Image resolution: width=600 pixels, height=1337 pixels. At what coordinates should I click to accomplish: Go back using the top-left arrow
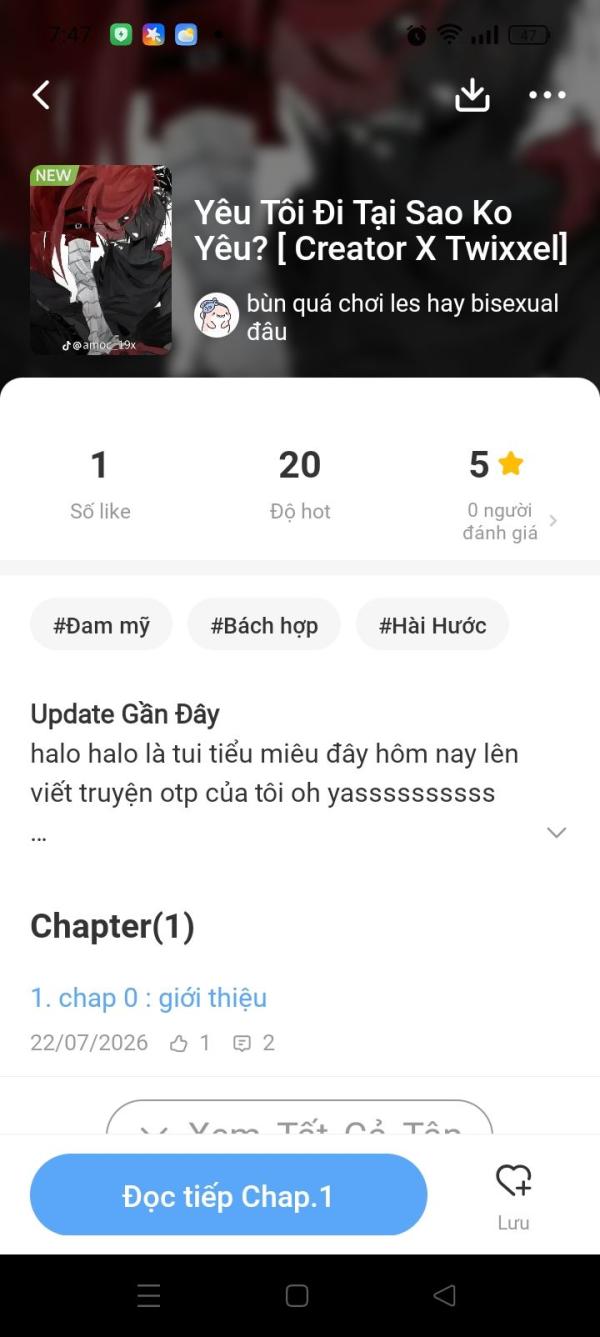coord(41,95)
